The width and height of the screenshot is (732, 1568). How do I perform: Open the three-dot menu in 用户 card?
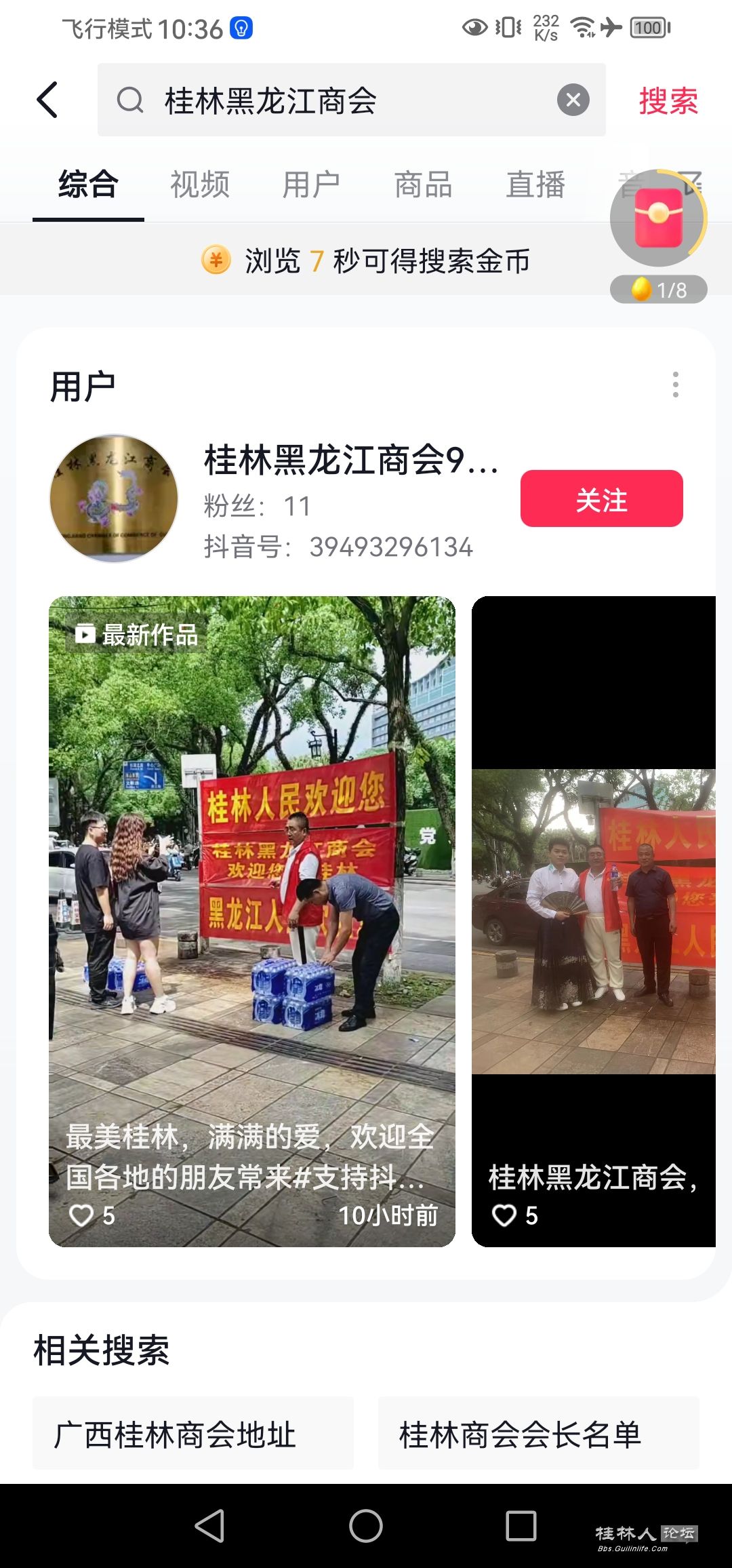tap(675, 385)
